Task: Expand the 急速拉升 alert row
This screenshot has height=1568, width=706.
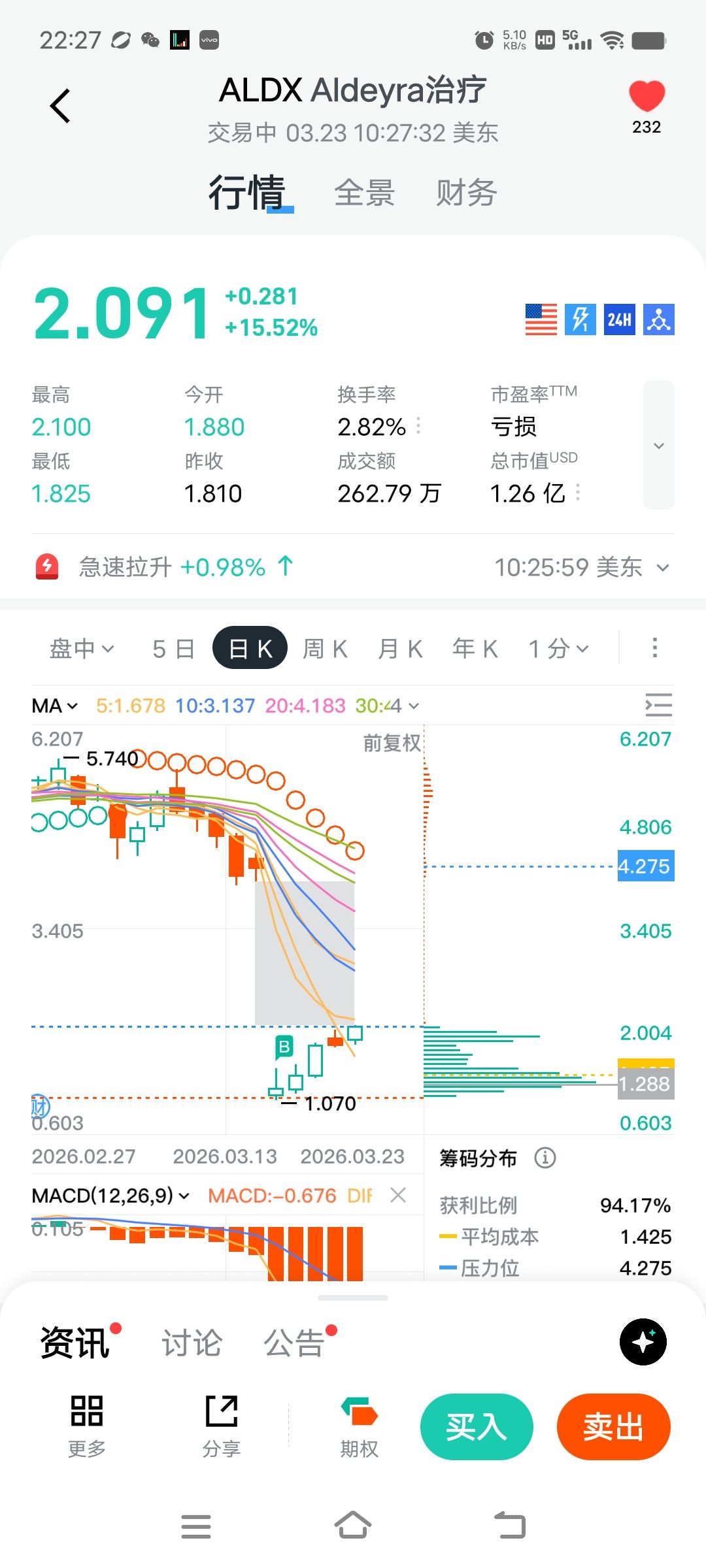Action: (x=663, y=568)
